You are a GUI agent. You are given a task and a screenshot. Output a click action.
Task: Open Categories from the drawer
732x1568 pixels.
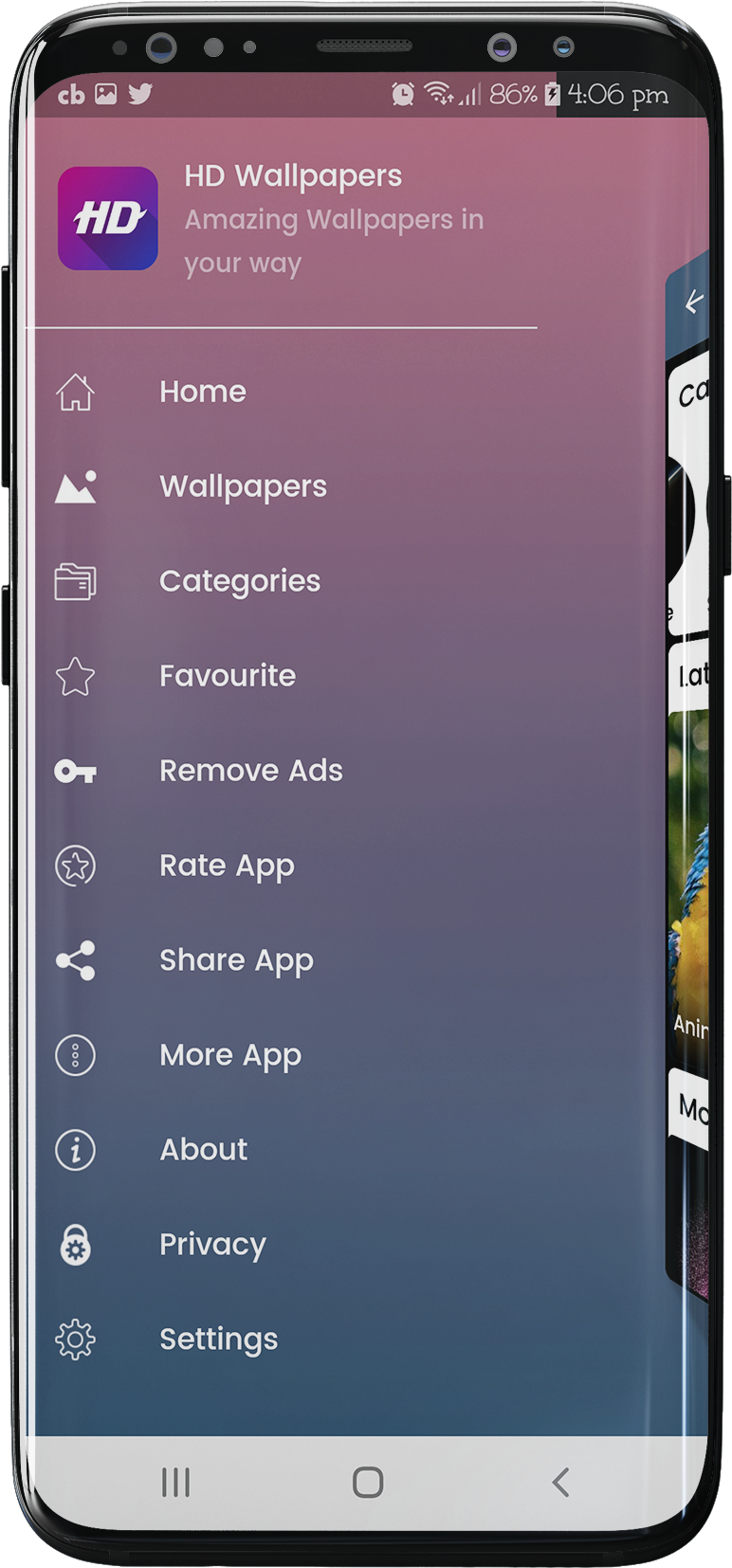tap(240, 581)
